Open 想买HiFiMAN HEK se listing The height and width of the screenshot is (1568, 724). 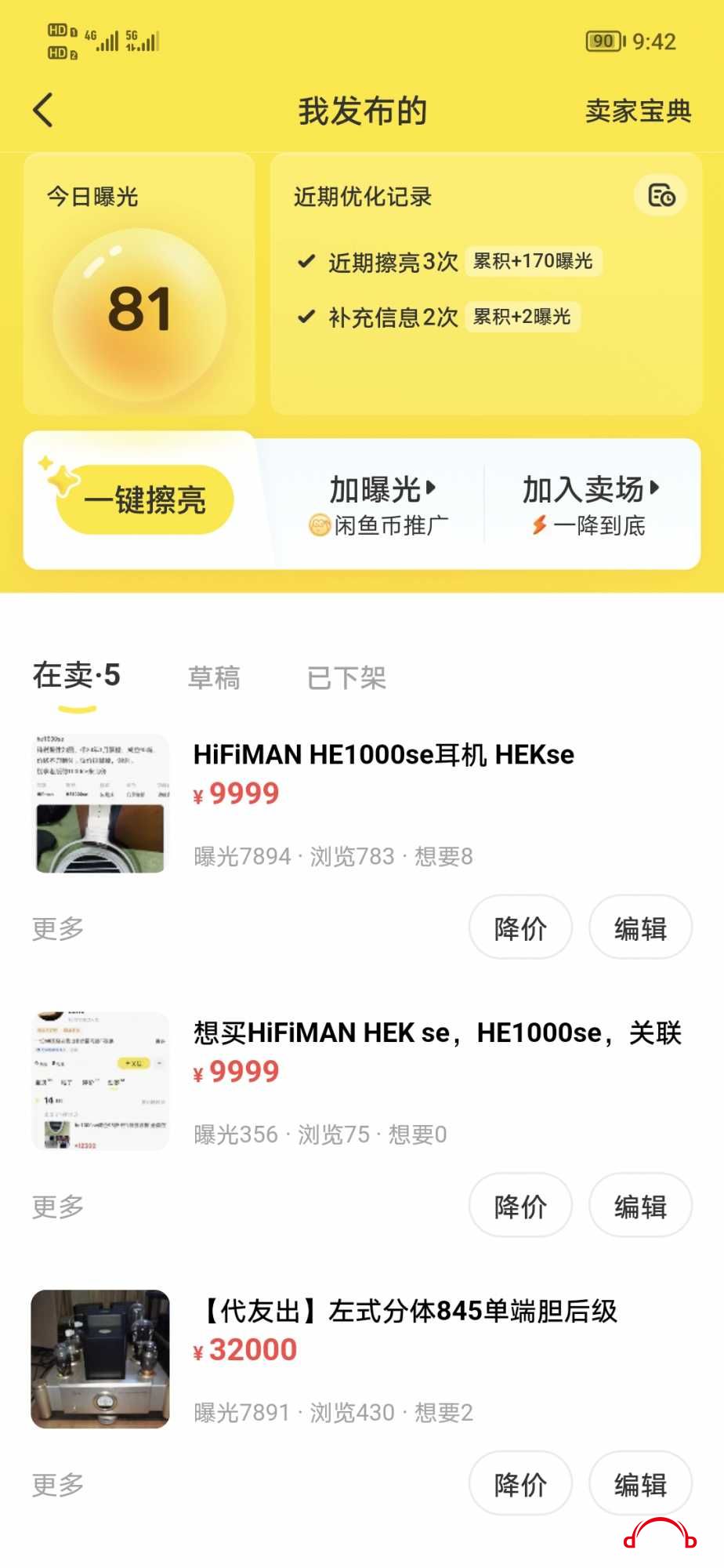[x=436, y=1033]
